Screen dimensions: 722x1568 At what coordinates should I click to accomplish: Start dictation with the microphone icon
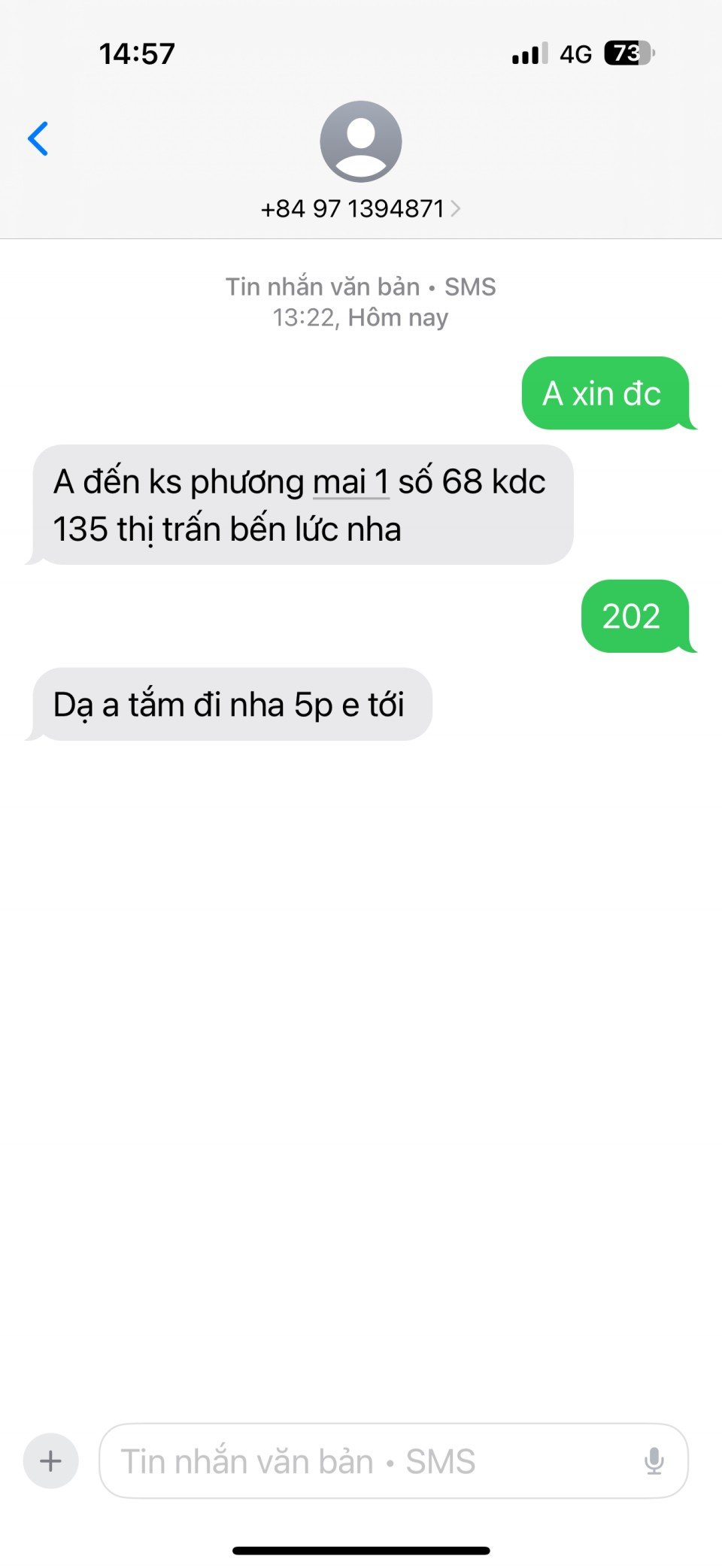[x=654, y=1461]
